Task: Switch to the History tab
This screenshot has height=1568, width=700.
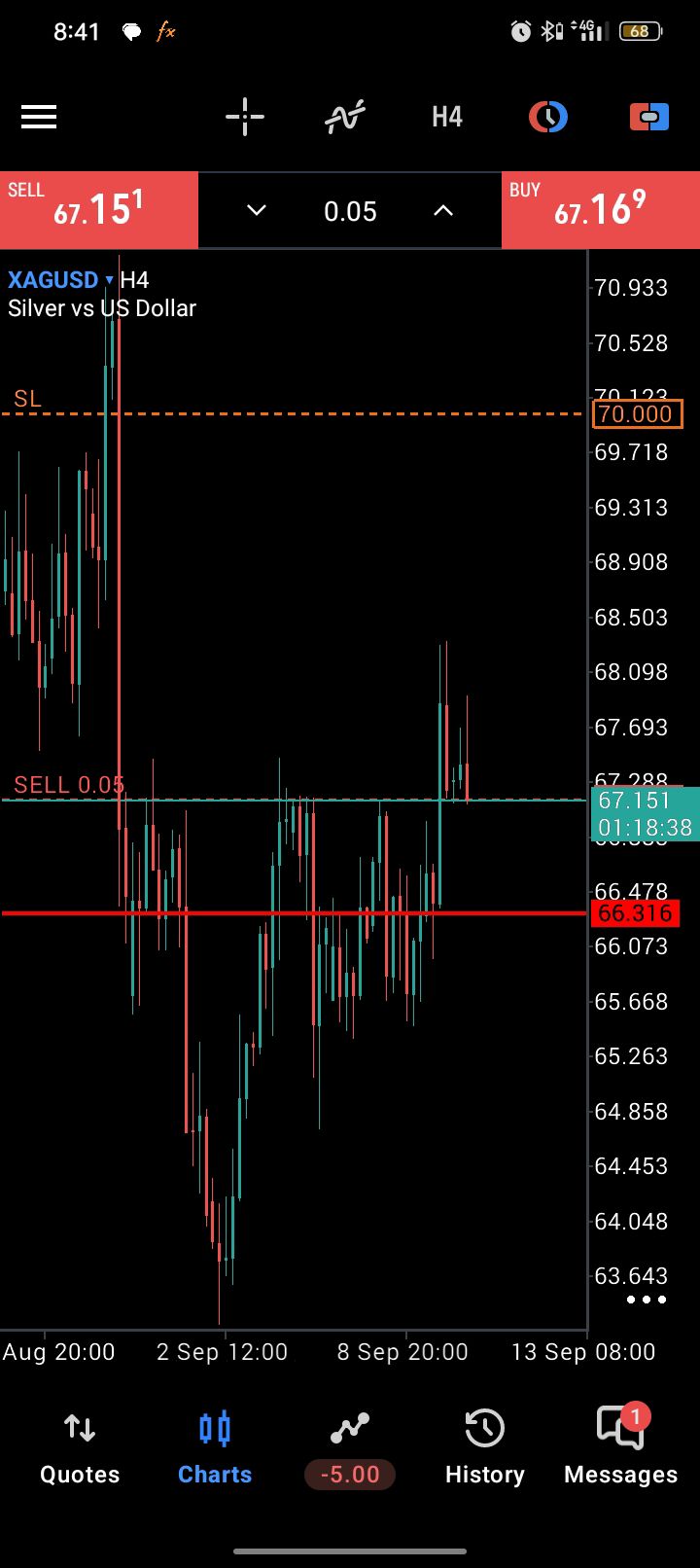Action: (x=484, y=1447)
